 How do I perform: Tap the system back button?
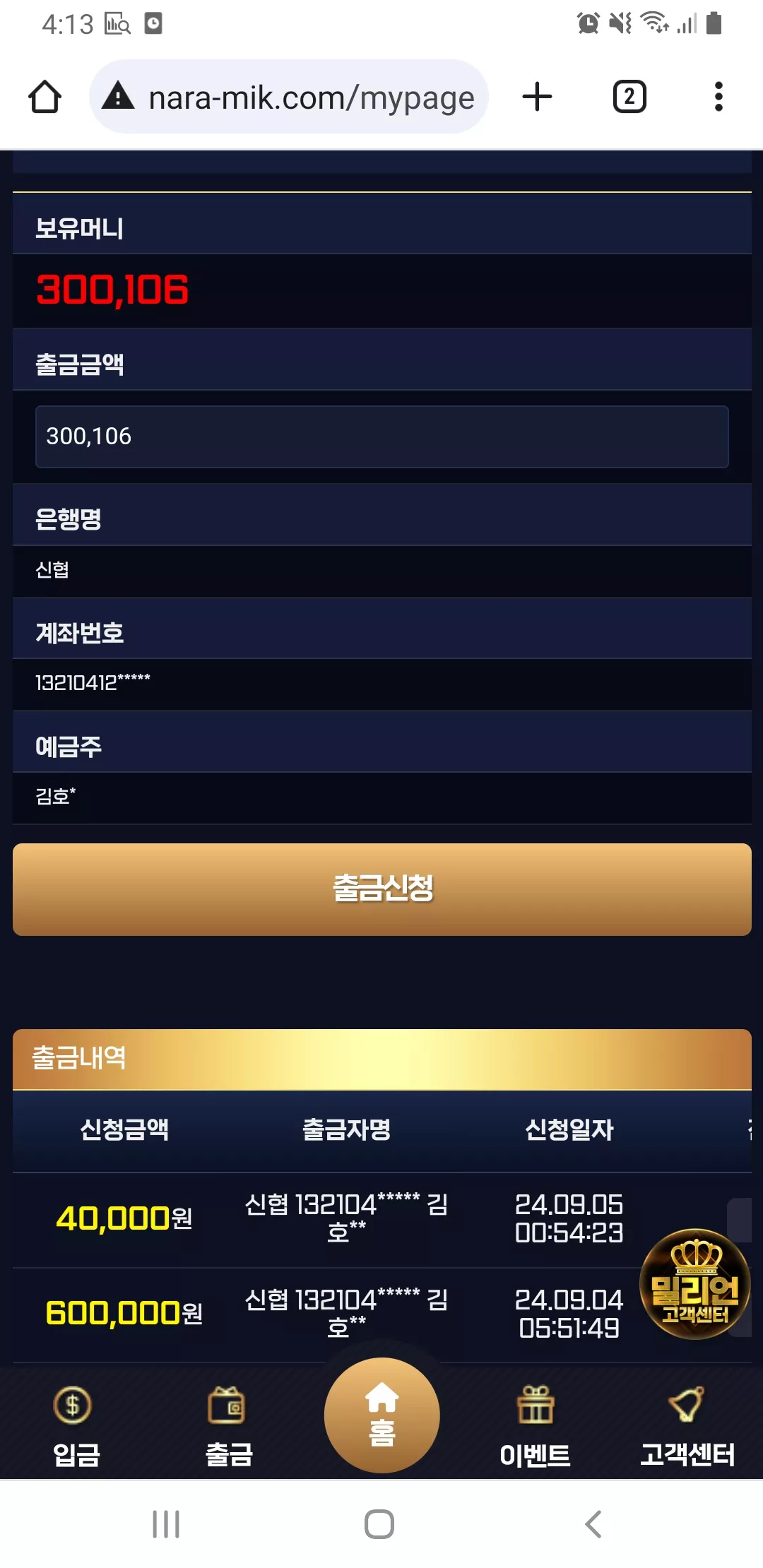[x=593, y=1524]
